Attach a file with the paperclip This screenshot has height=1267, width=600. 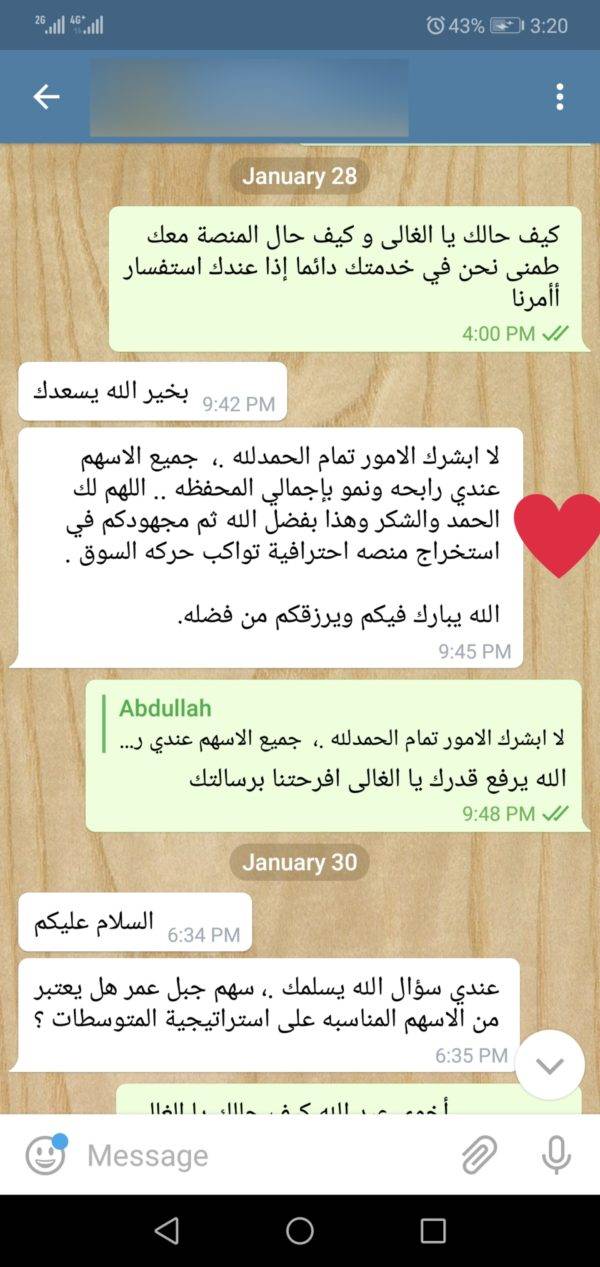(x=480, y=1155)
